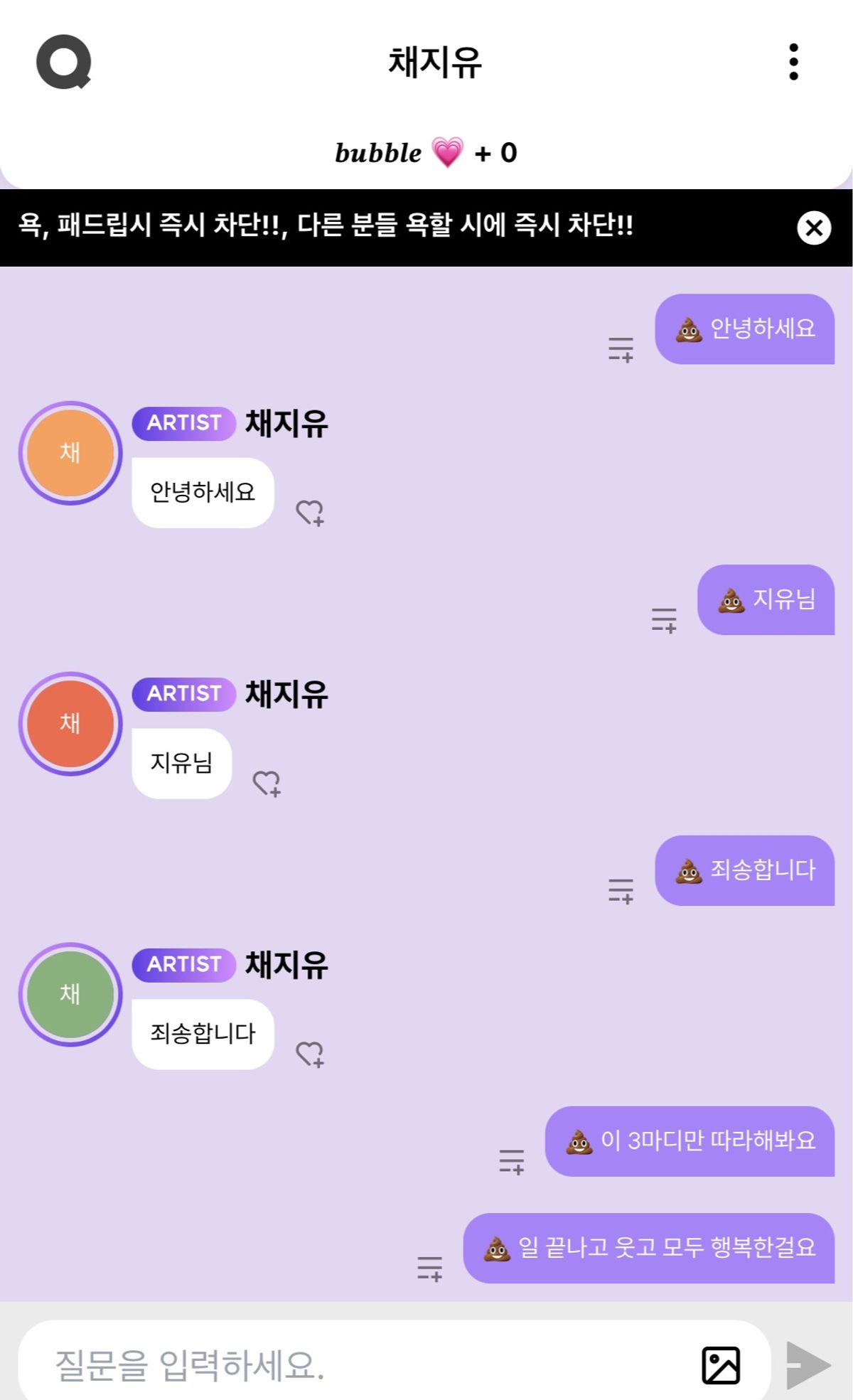Viewport: 853px width, 1400px height.
Task: Tap the add-list icon beside sent 안녕하세요
Action: click(621, 350)
